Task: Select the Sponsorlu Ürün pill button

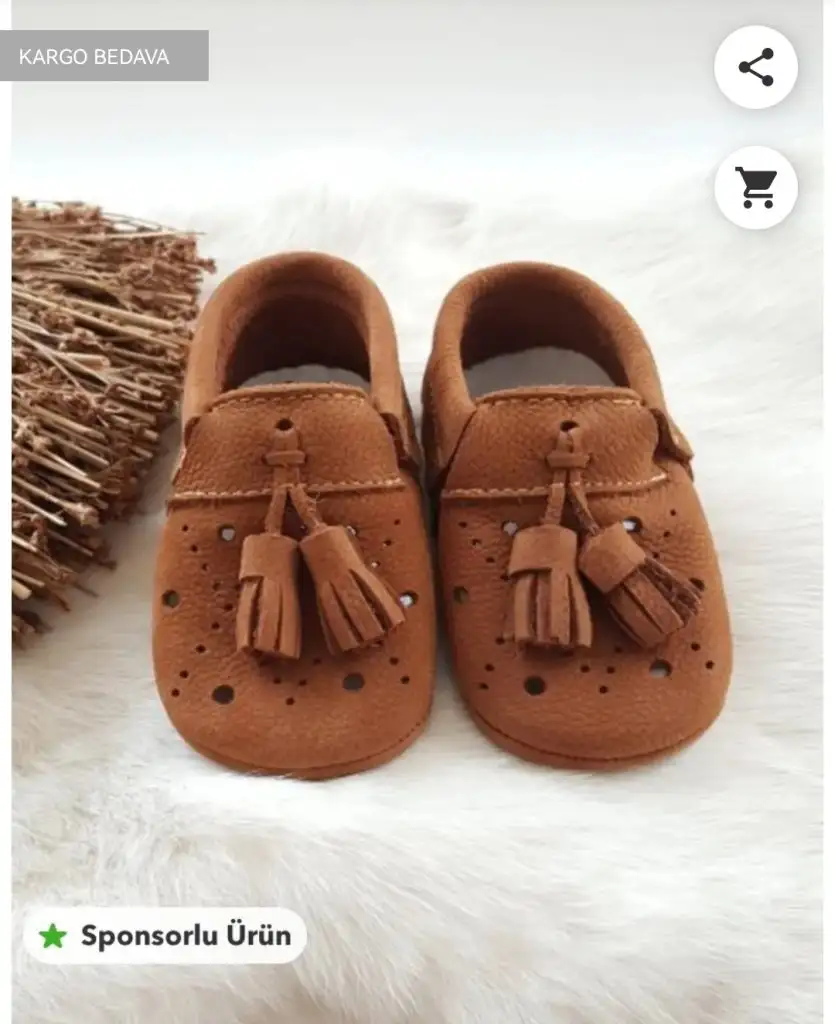Action: point(165,938)
